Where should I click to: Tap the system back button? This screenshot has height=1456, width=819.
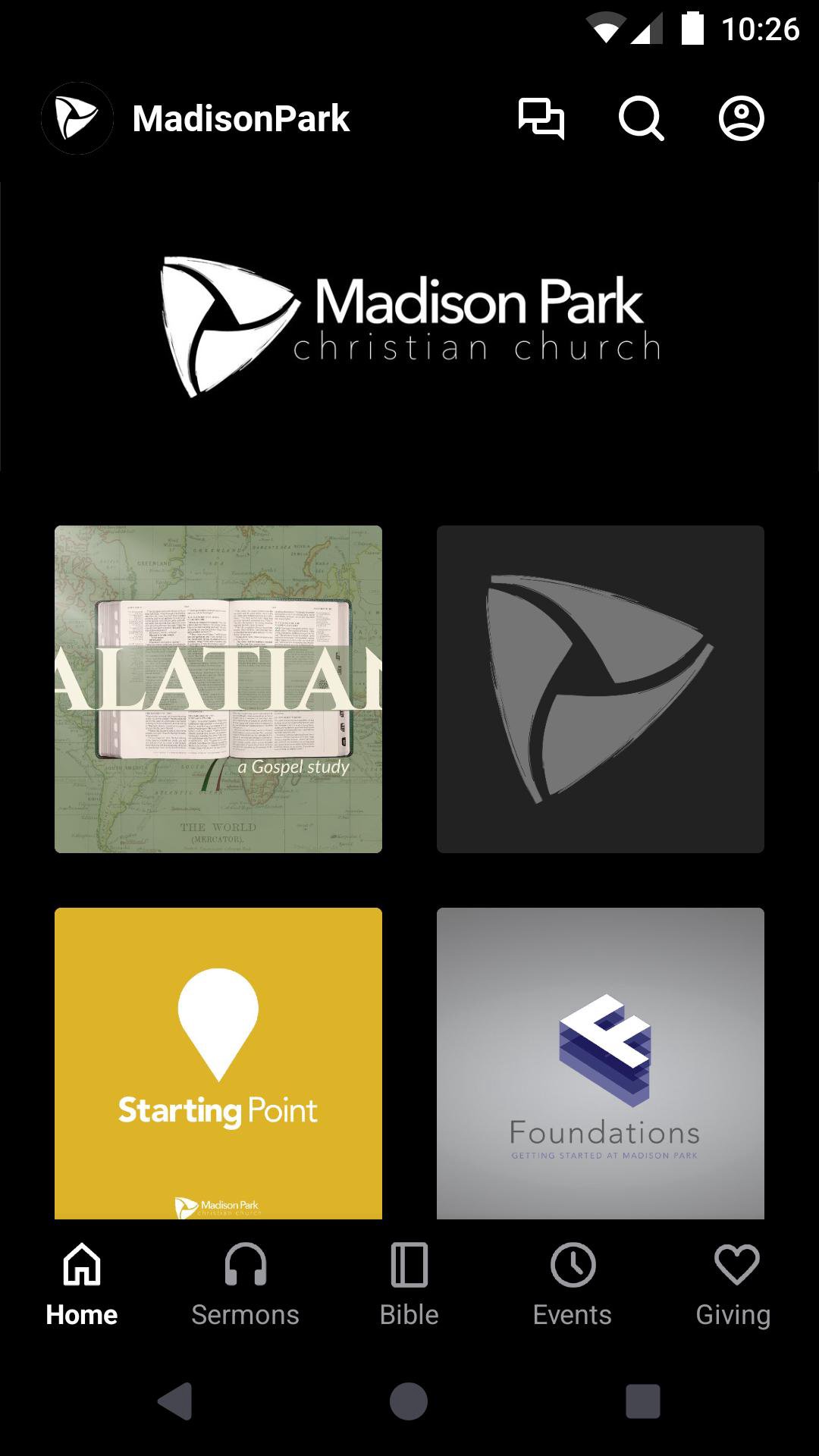tap(175, 1401)
